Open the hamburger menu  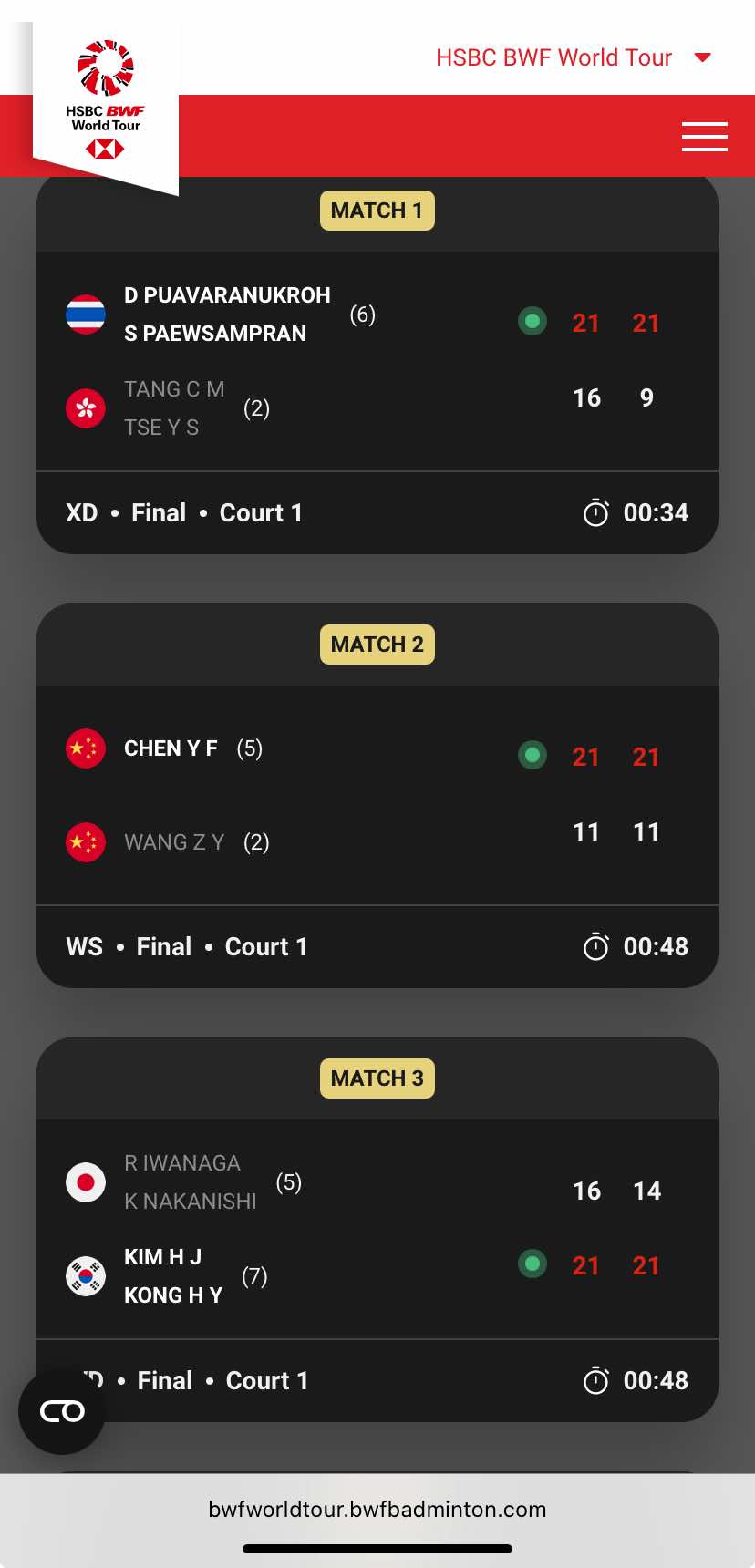coord(704,137)
